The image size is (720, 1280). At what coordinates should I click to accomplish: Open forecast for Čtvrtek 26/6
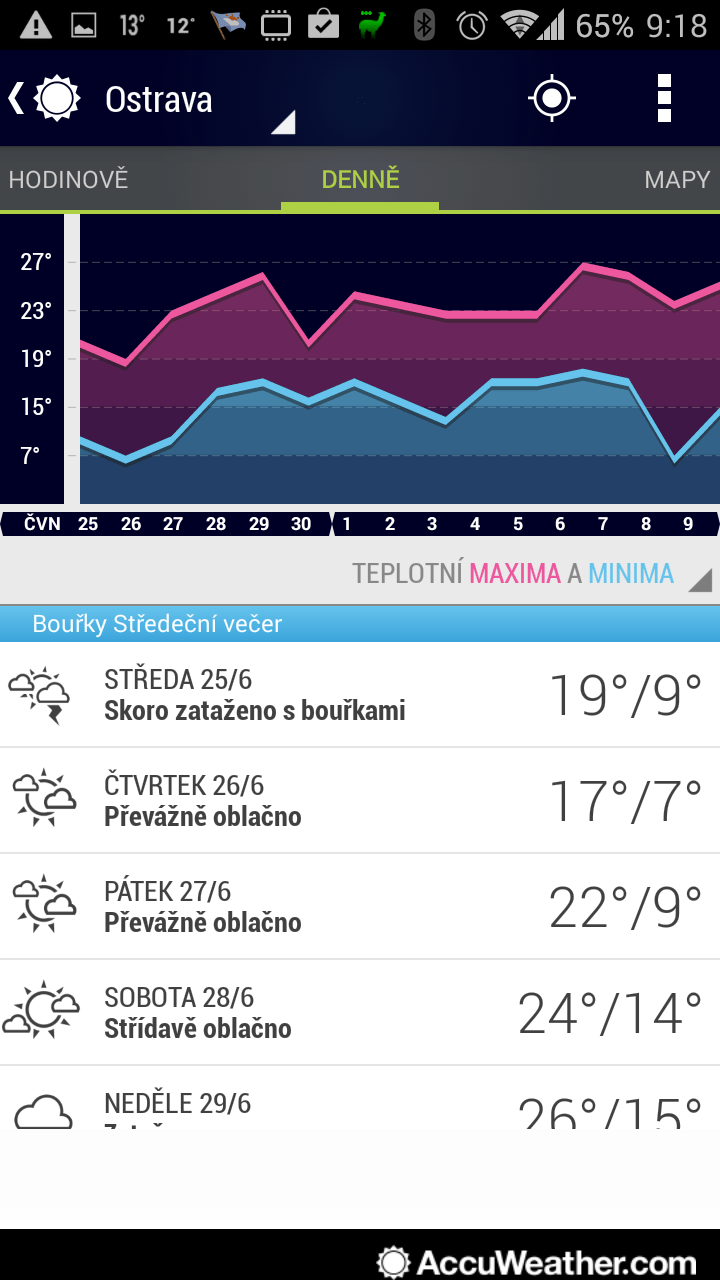[360, 801]
